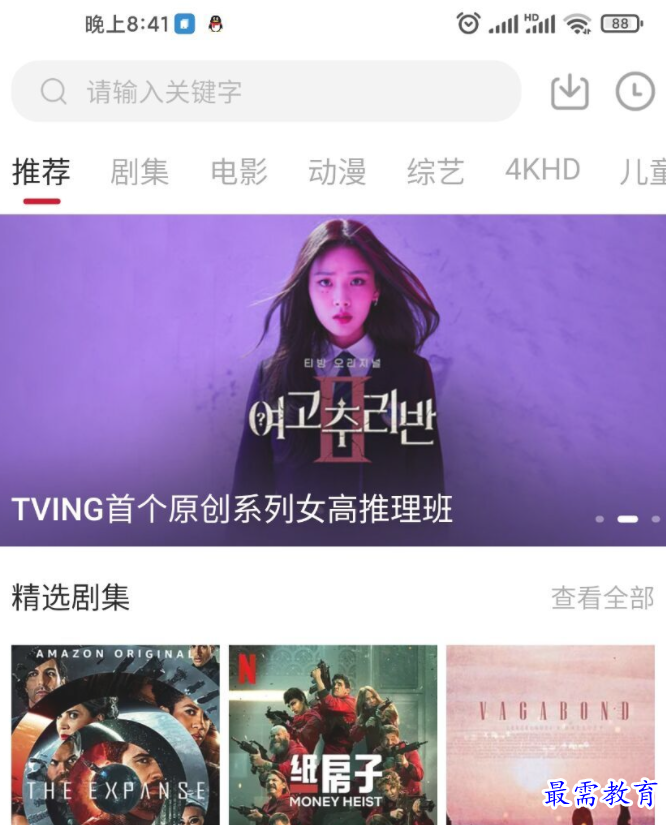The height and width of the screenshot is (825, 666).
Task: Switch to the 推荐 tab
Action: click(x=41, y=172)
